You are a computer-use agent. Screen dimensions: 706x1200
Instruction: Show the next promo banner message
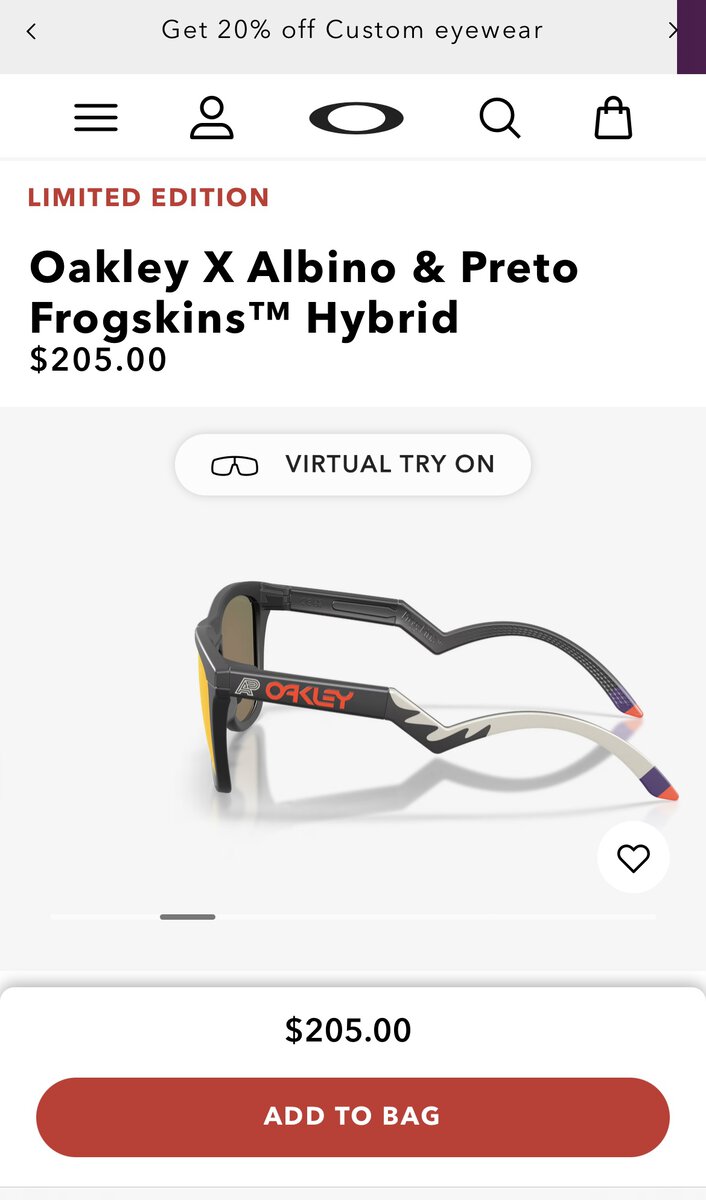tap(672, 31)
